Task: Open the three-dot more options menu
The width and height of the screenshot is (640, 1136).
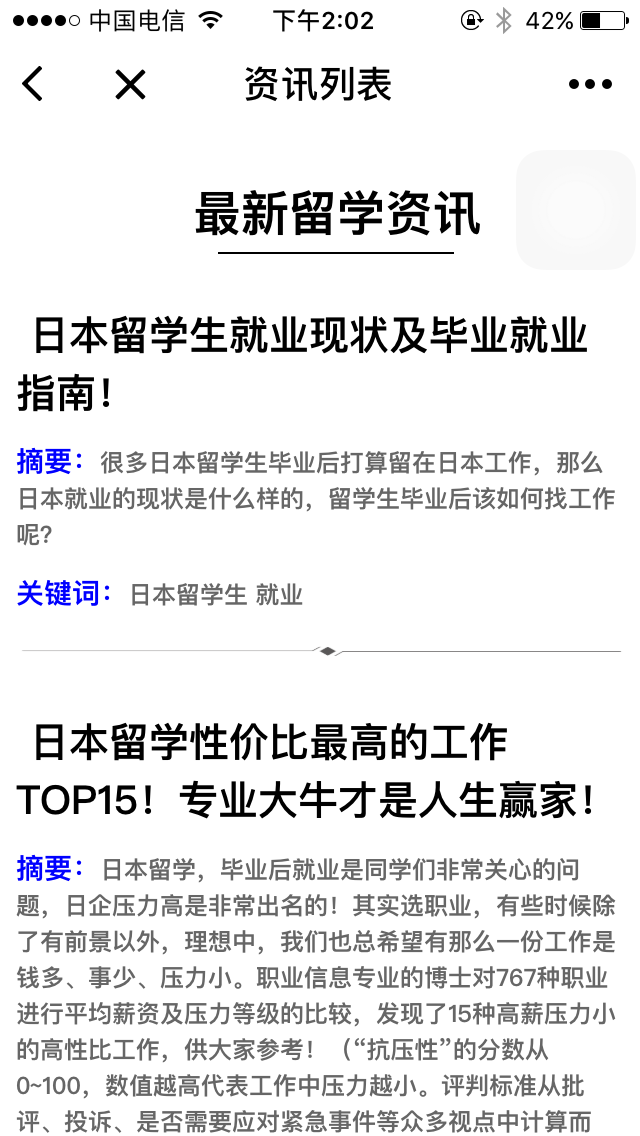Action: coord(590,85)
